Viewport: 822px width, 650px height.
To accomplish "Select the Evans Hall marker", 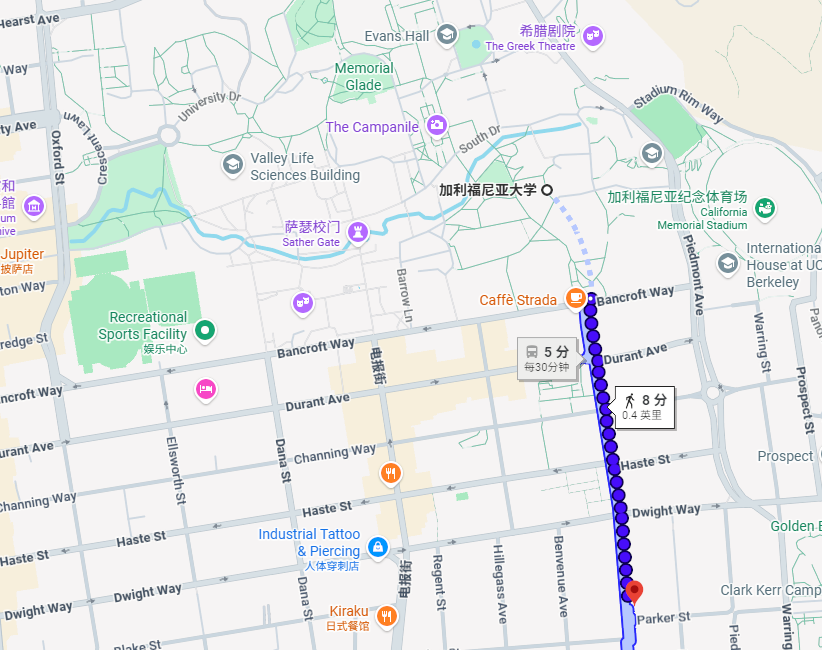I will [446, 36].
